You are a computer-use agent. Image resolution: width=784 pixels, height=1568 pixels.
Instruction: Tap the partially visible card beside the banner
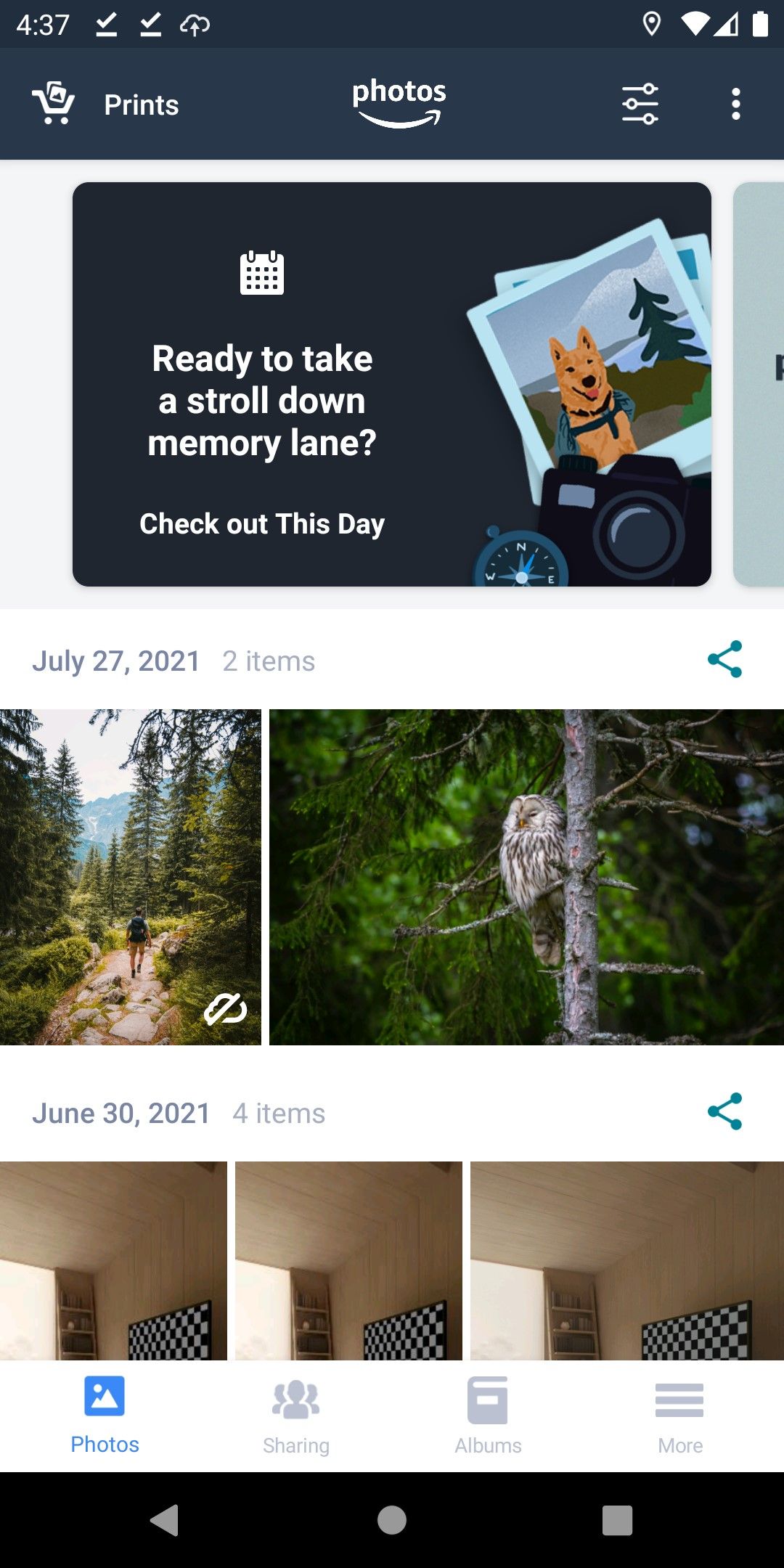tap(759, 383)
